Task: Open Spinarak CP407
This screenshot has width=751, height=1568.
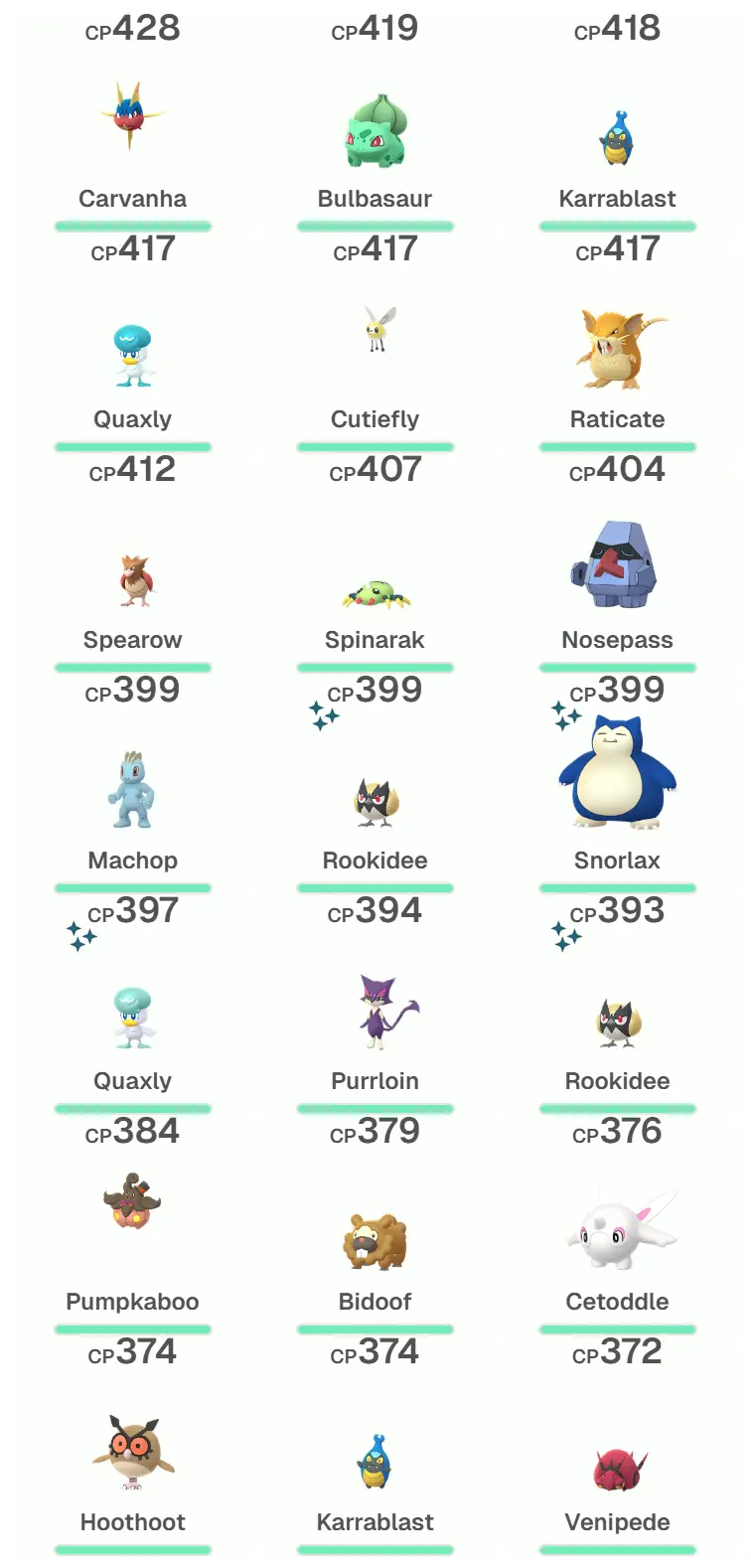Action: (375, 561)
